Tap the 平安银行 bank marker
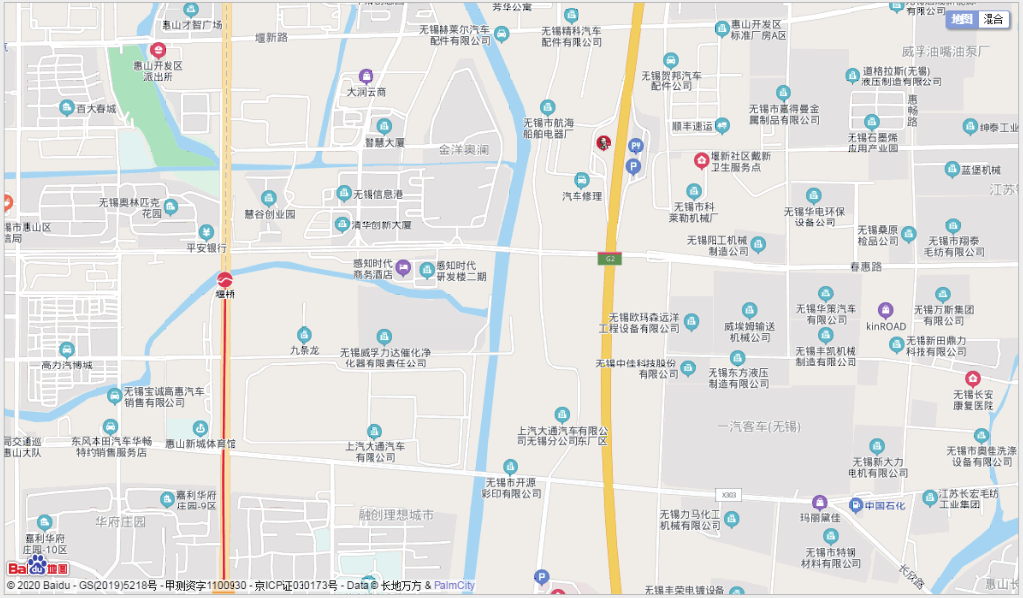1023x598 pixels. [207, 232]
